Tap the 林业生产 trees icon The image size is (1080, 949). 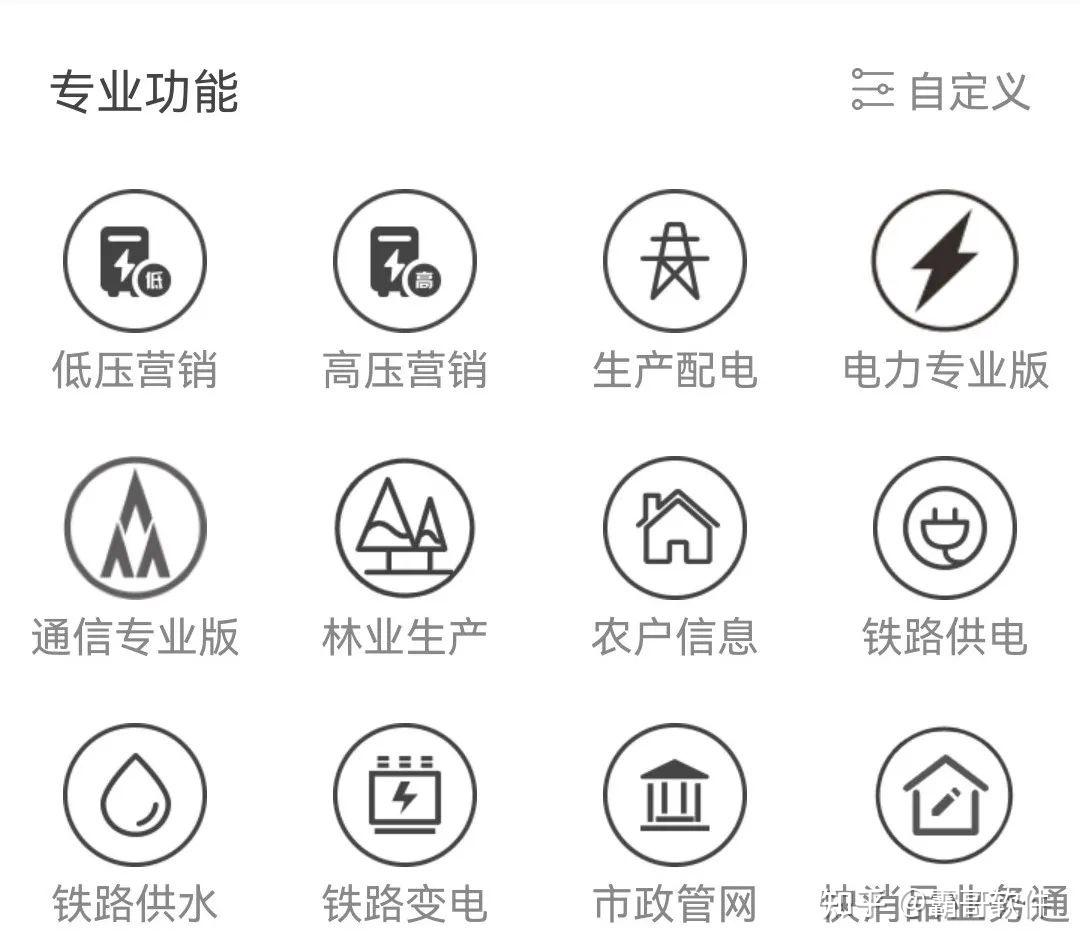pos(405,528)
